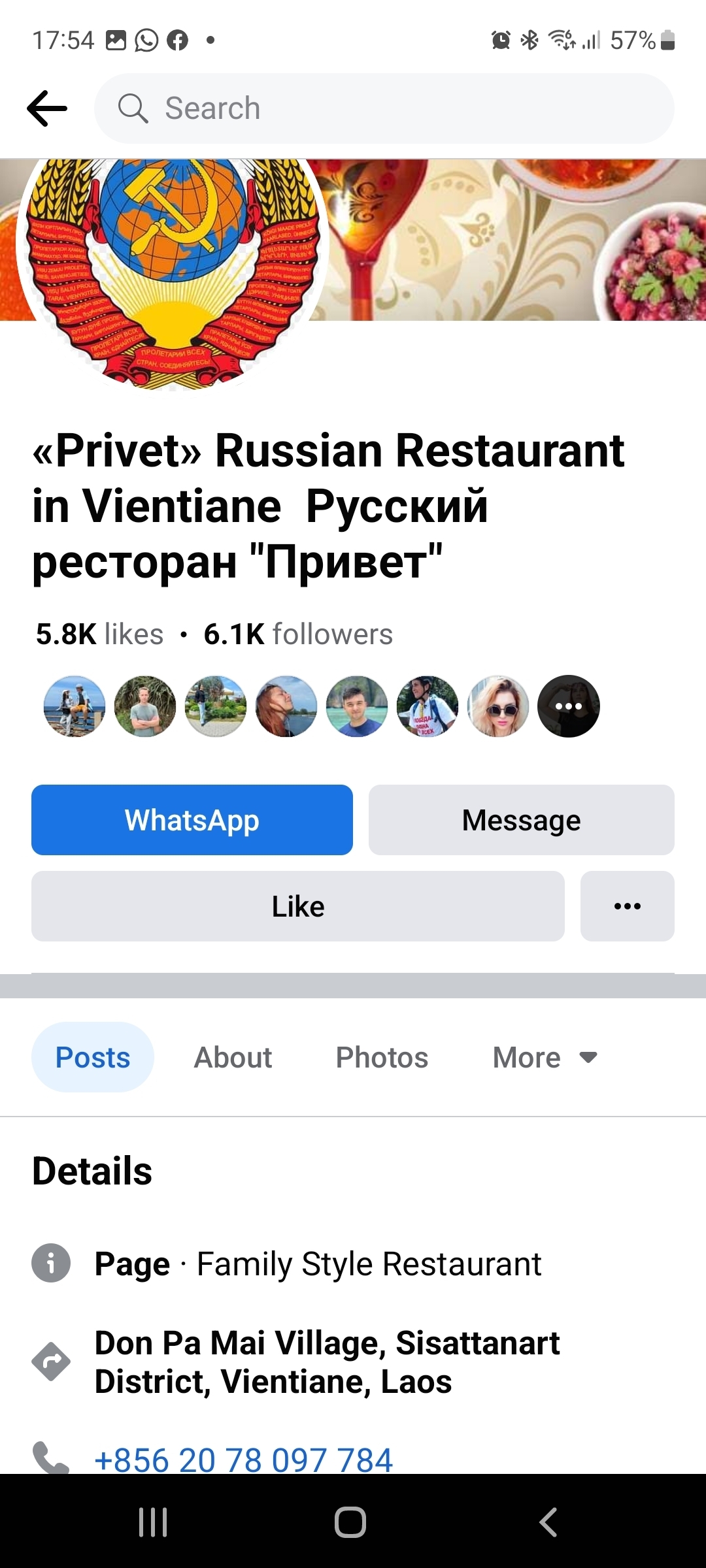Switch to the Photos tab
The height and width of the screenshot is (1568, 706).
382,1057
